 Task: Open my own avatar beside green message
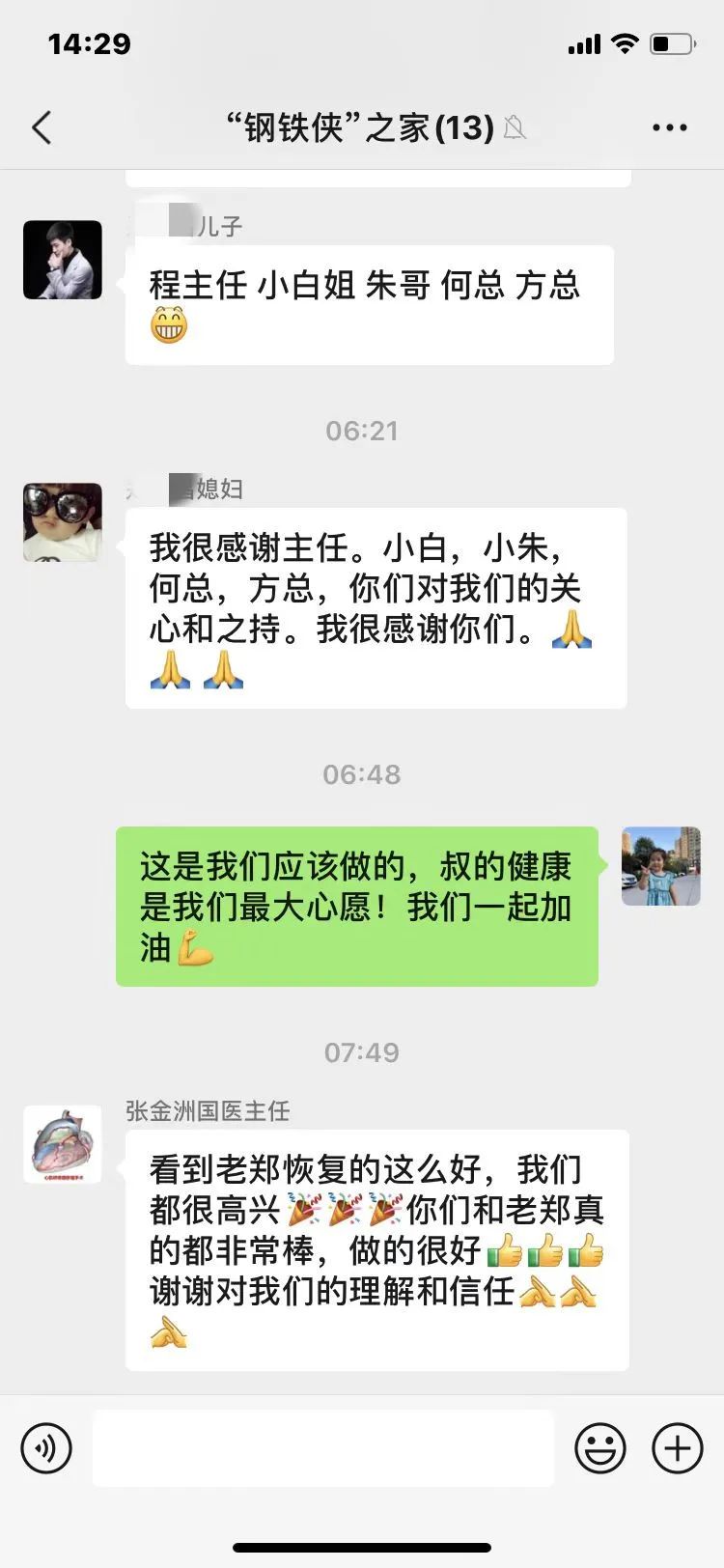661,866
